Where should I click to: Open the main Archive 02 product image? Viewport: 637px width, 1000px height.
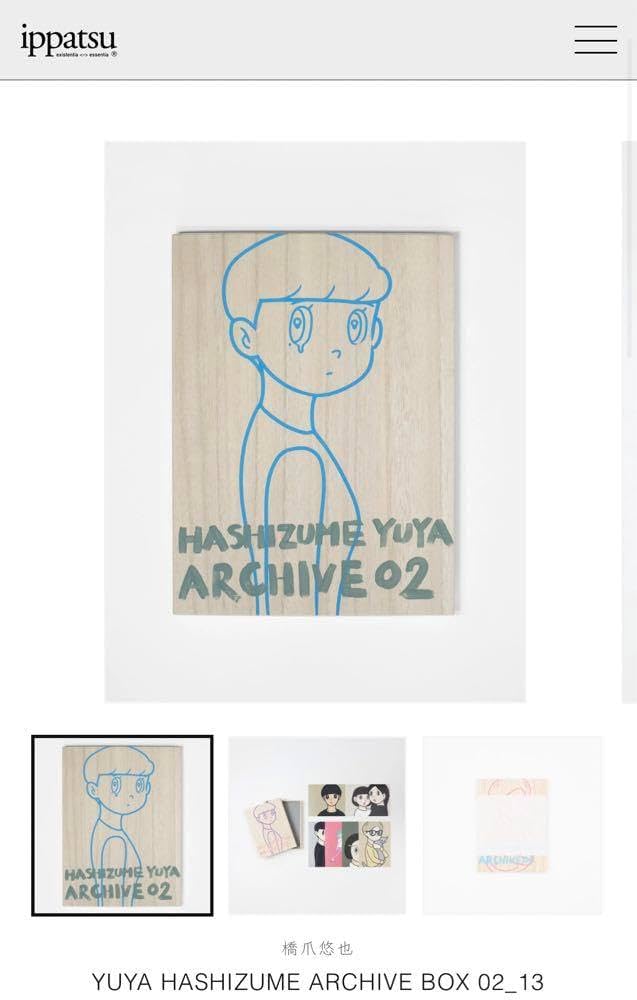315,421
